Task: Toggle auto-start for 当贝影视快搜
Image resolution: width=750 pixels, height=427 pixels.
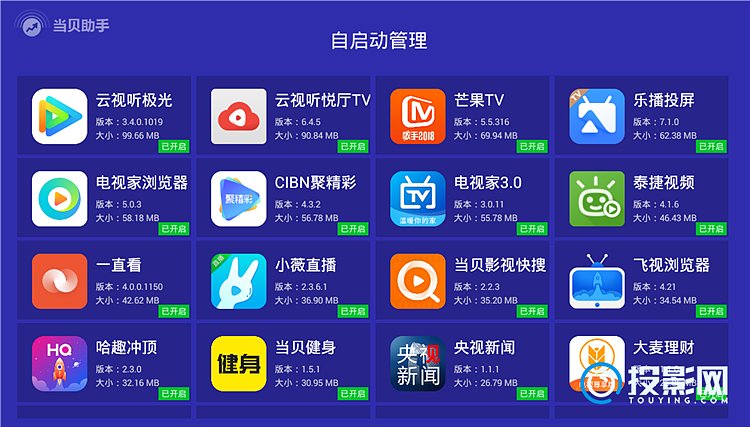Action: click(x=532, y=311)
